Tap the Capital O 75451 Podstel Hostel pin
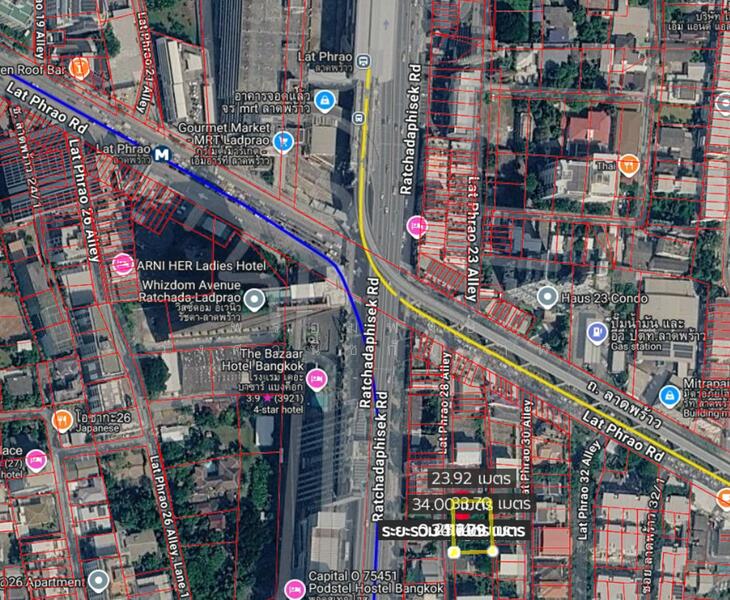The image size is (730, 600). (x=294, y=589)
